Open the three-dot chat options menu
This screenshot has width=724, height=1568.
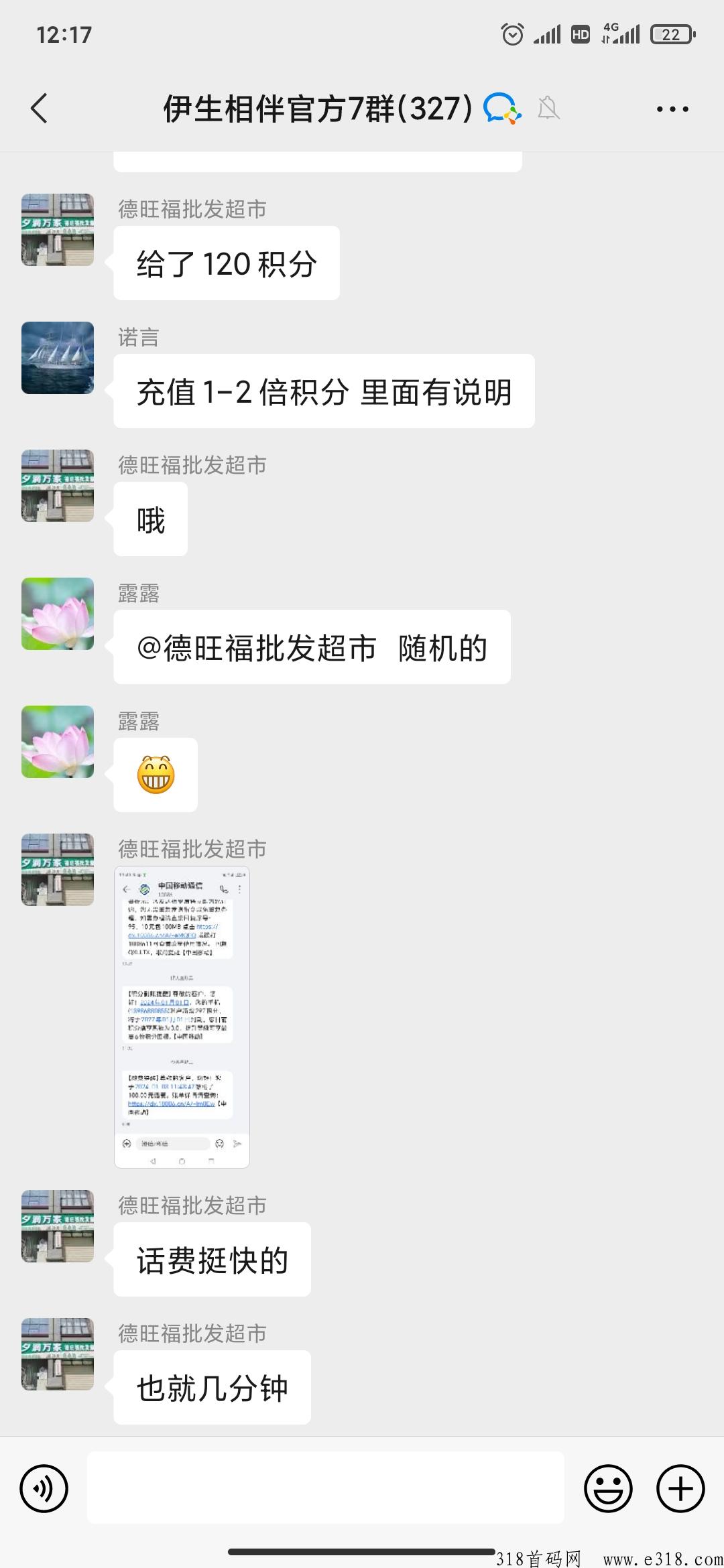(672, 109)
